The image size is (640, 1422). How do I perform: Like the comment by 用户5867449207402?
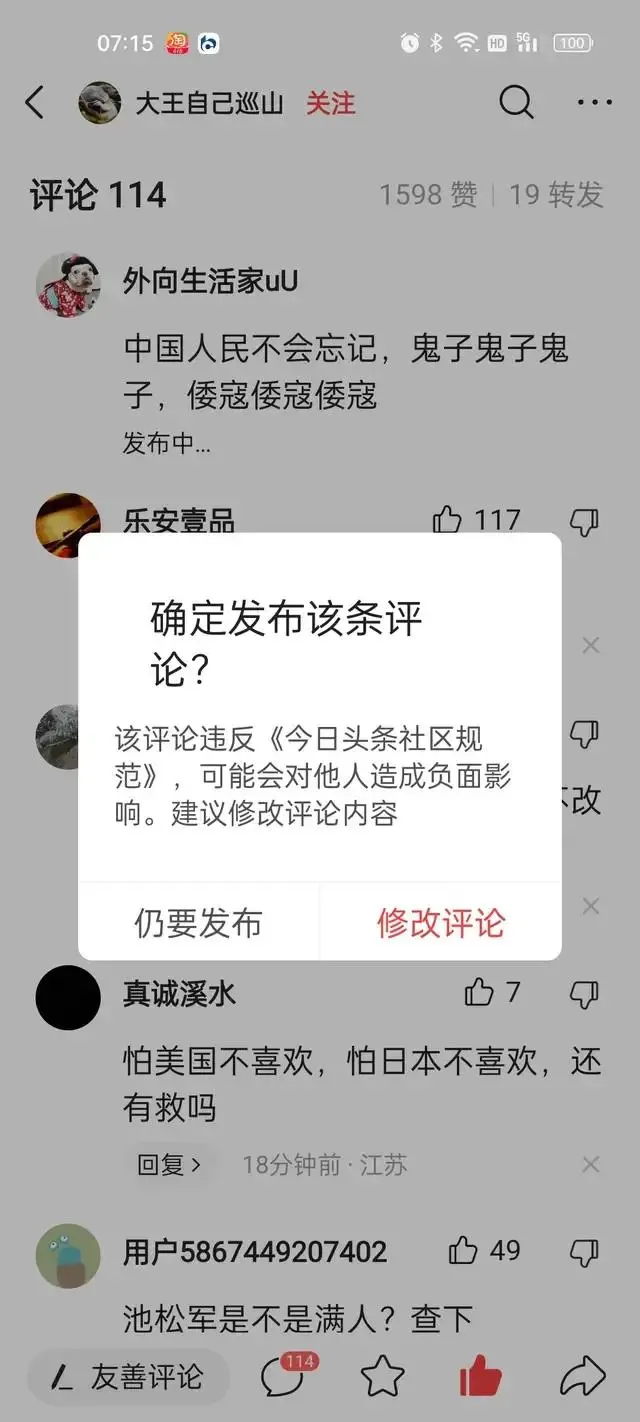(463, 1250)
